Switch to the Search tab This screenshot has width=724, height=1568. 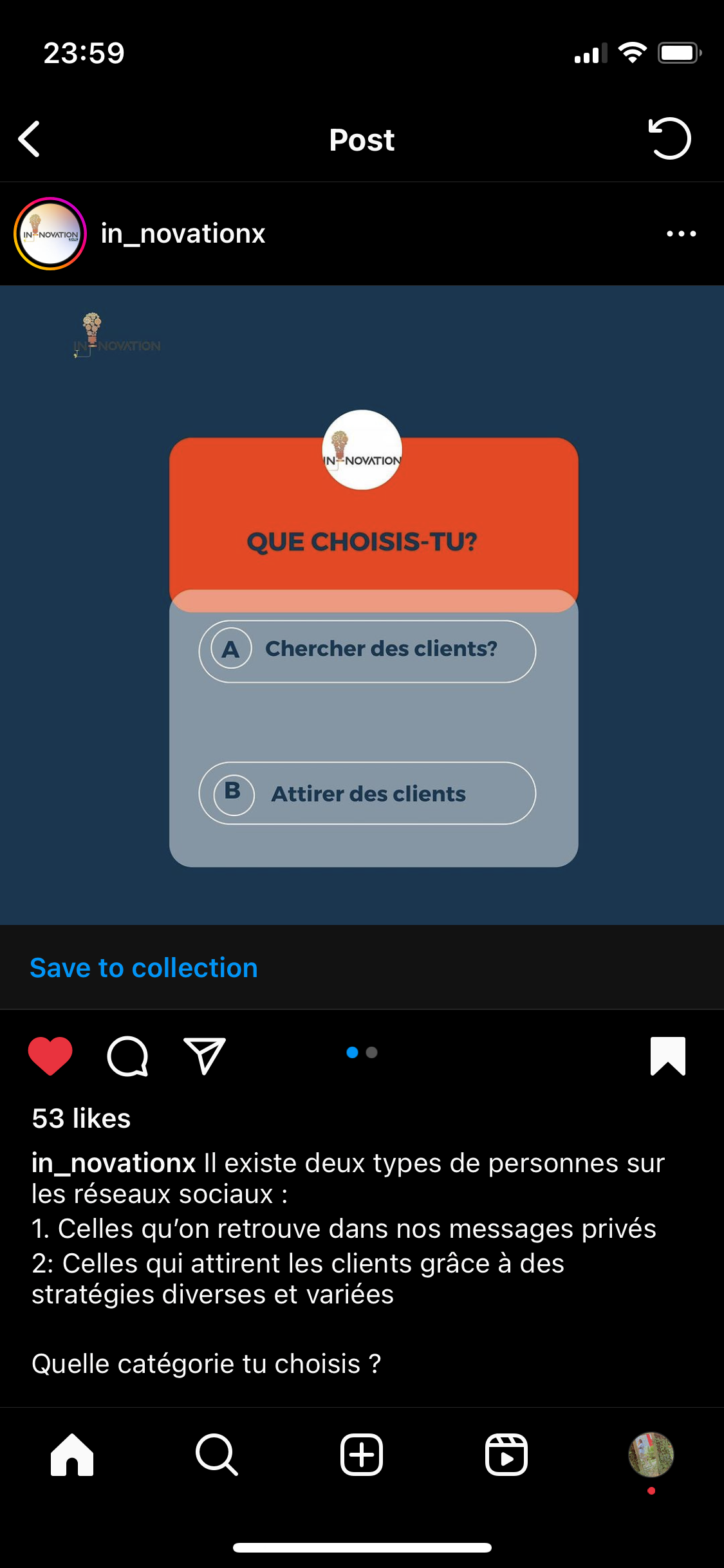(x=217, y=1455)
